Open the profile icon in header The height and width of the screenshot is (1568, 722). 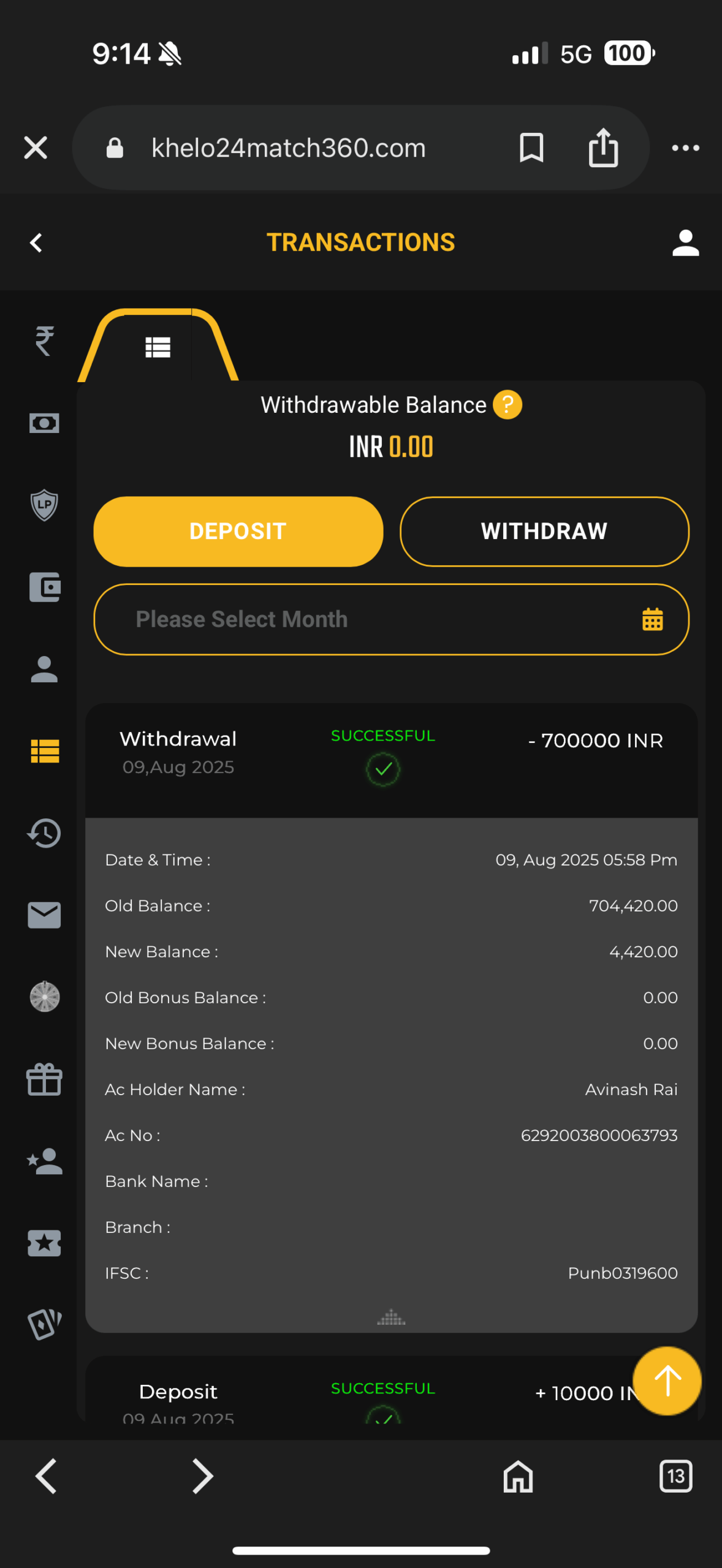coord(685,243)
